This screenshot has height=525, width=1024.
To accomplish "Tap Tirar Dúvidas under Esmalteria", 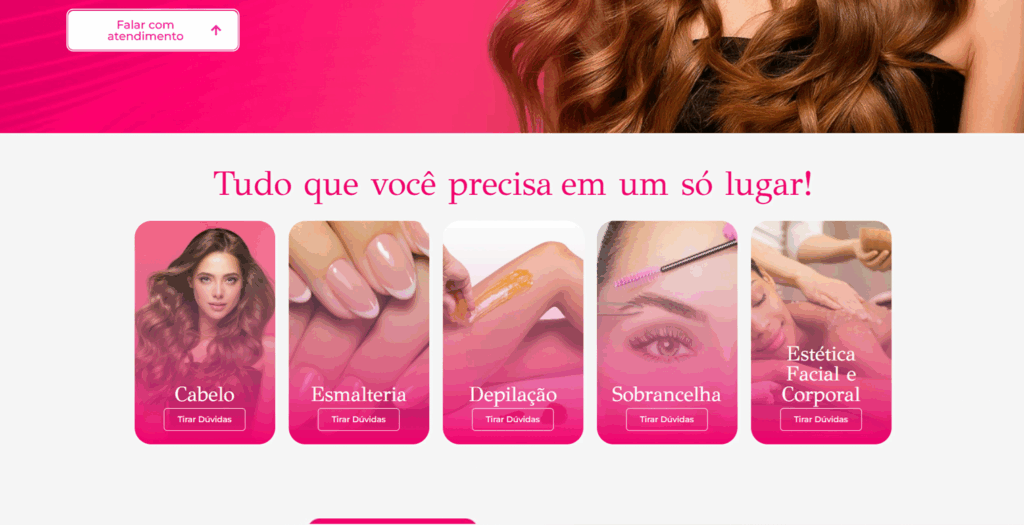I will [358, 419].
